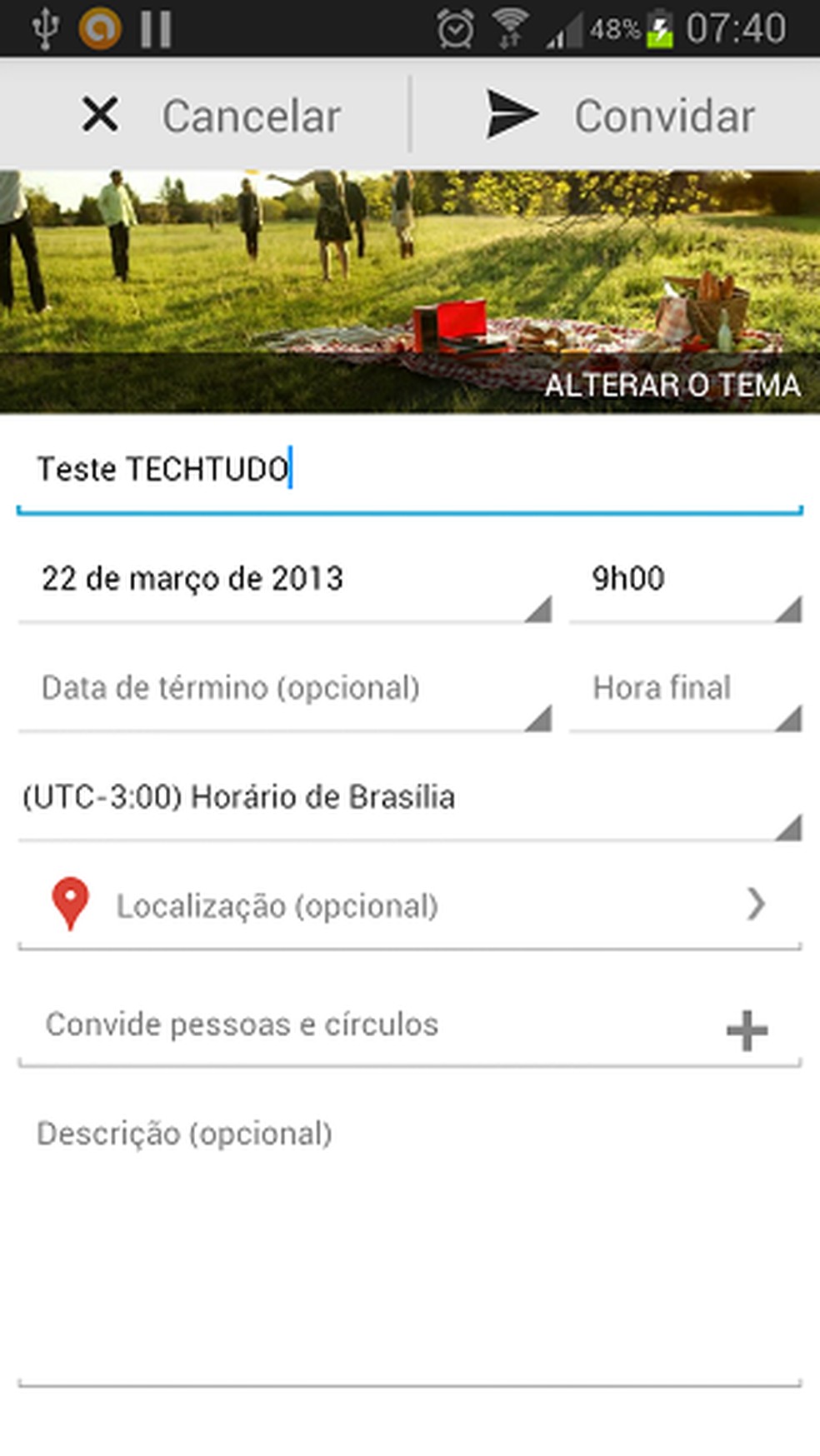Tap Cancelar to discard the event
The width and height of the screenshot is (820, 1456).
pyautogui.click(x=208, y=115)
